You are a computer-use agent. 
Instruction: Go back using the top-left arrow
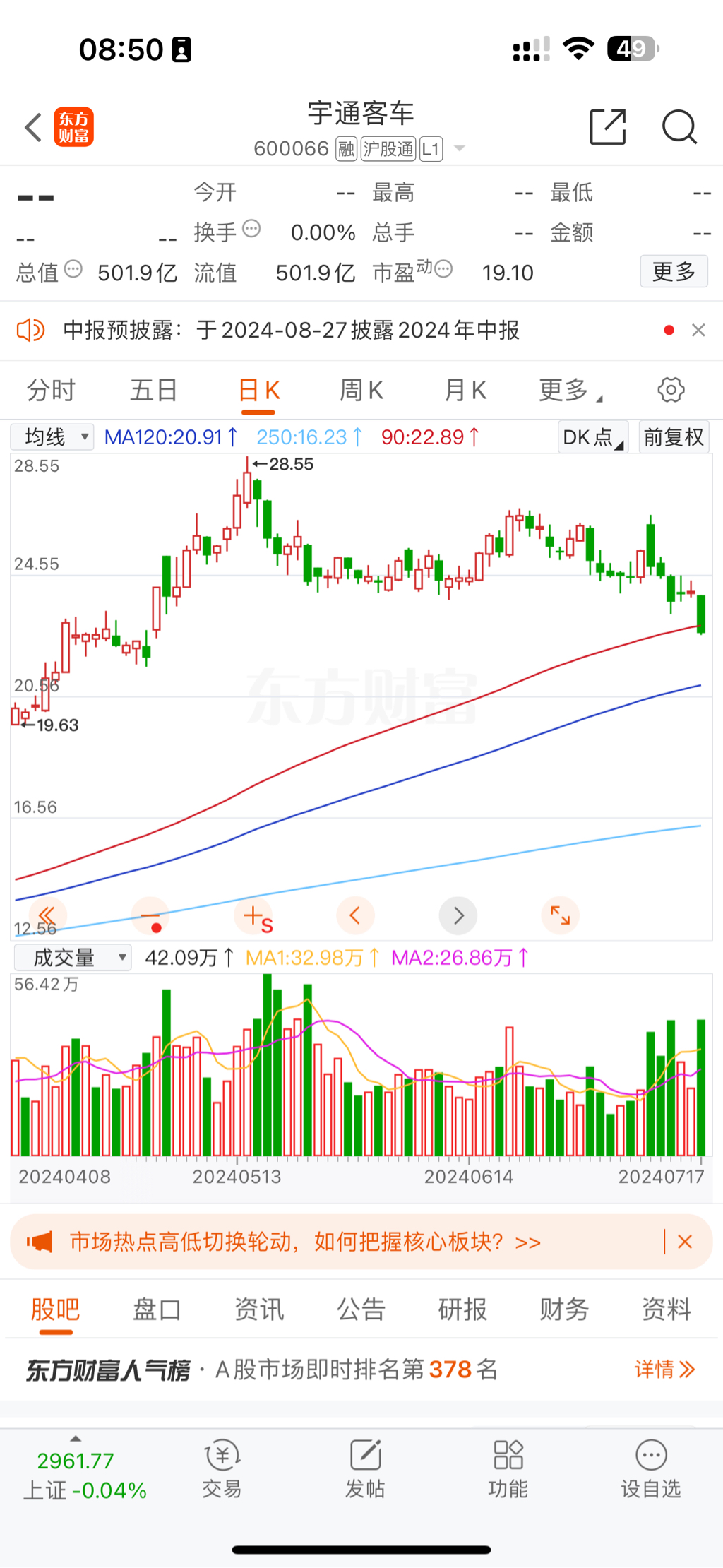point(33,128)
